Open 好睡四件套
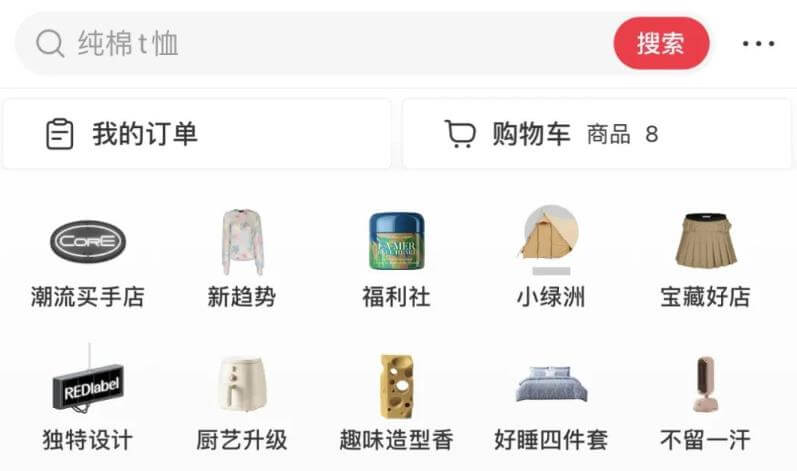This screenshot has height=471, width=797. (x=551, y=400)
